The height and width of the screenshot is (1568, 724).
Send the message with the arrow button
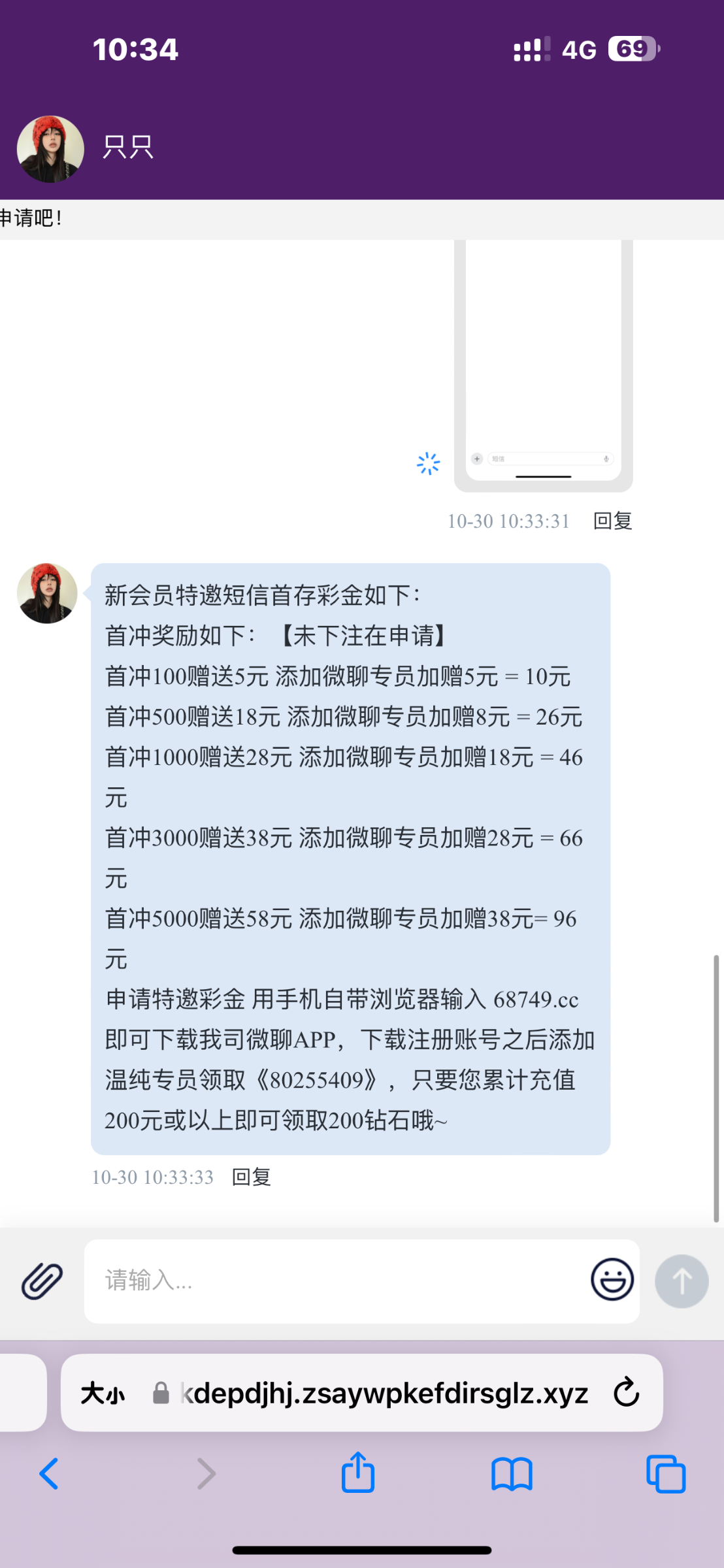tap(682, 1281)
